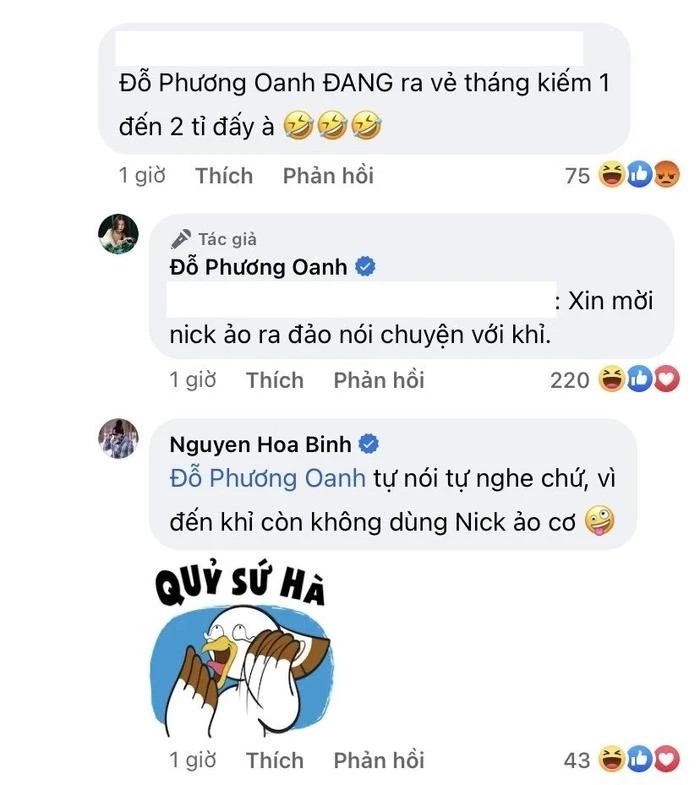Reply to the comment about earning 1 đến 2 tỉ

click(x=328, y=176)
